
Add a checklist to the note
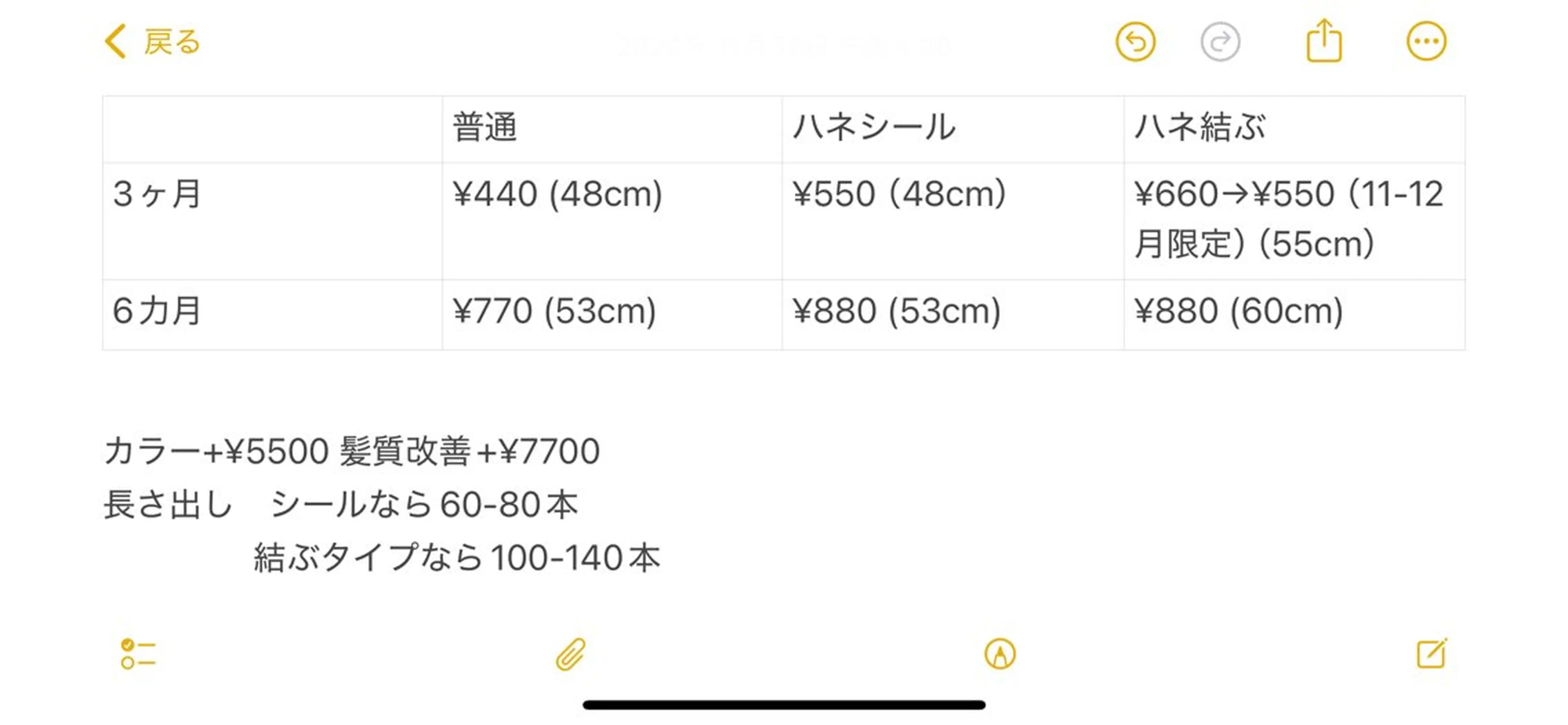pyautogui.click(x=138, y=654)
